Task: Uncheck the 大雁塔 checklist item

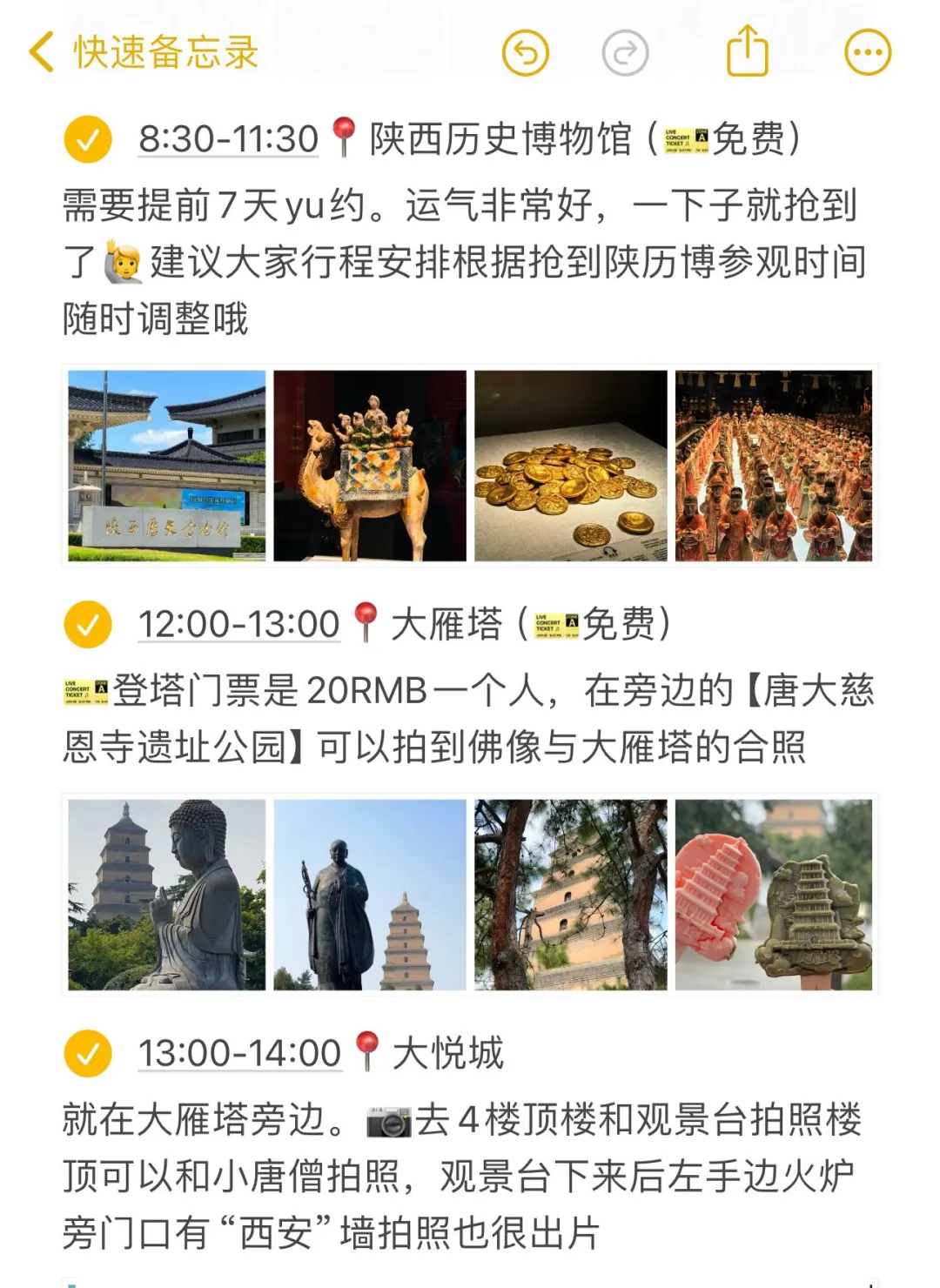Action: [88, 625]
